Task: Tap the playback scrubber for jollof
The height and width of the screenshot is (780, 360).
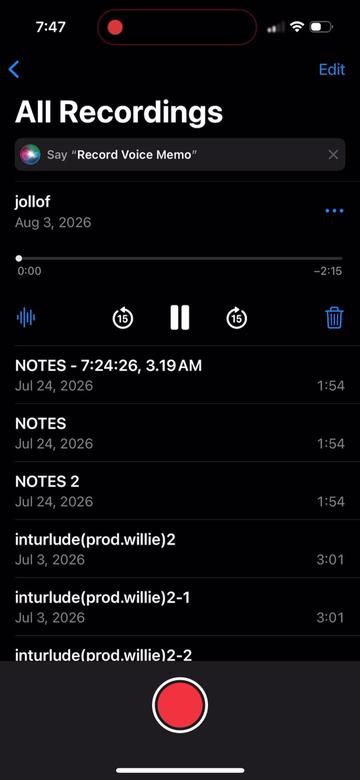Action: [x=180, y=258]
